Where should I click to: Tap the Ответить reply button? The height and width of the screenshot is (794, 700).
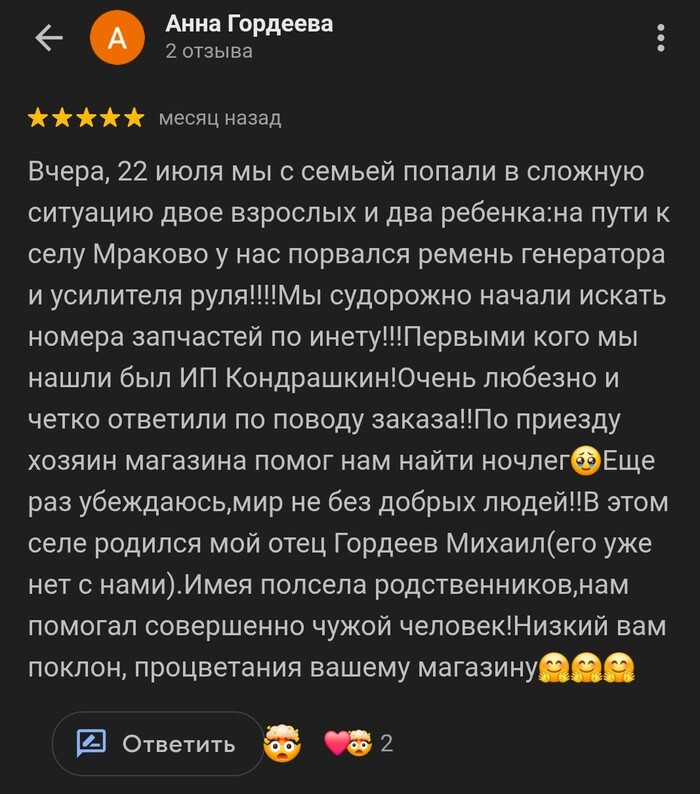pyautogui.click(x=158, y=743)
